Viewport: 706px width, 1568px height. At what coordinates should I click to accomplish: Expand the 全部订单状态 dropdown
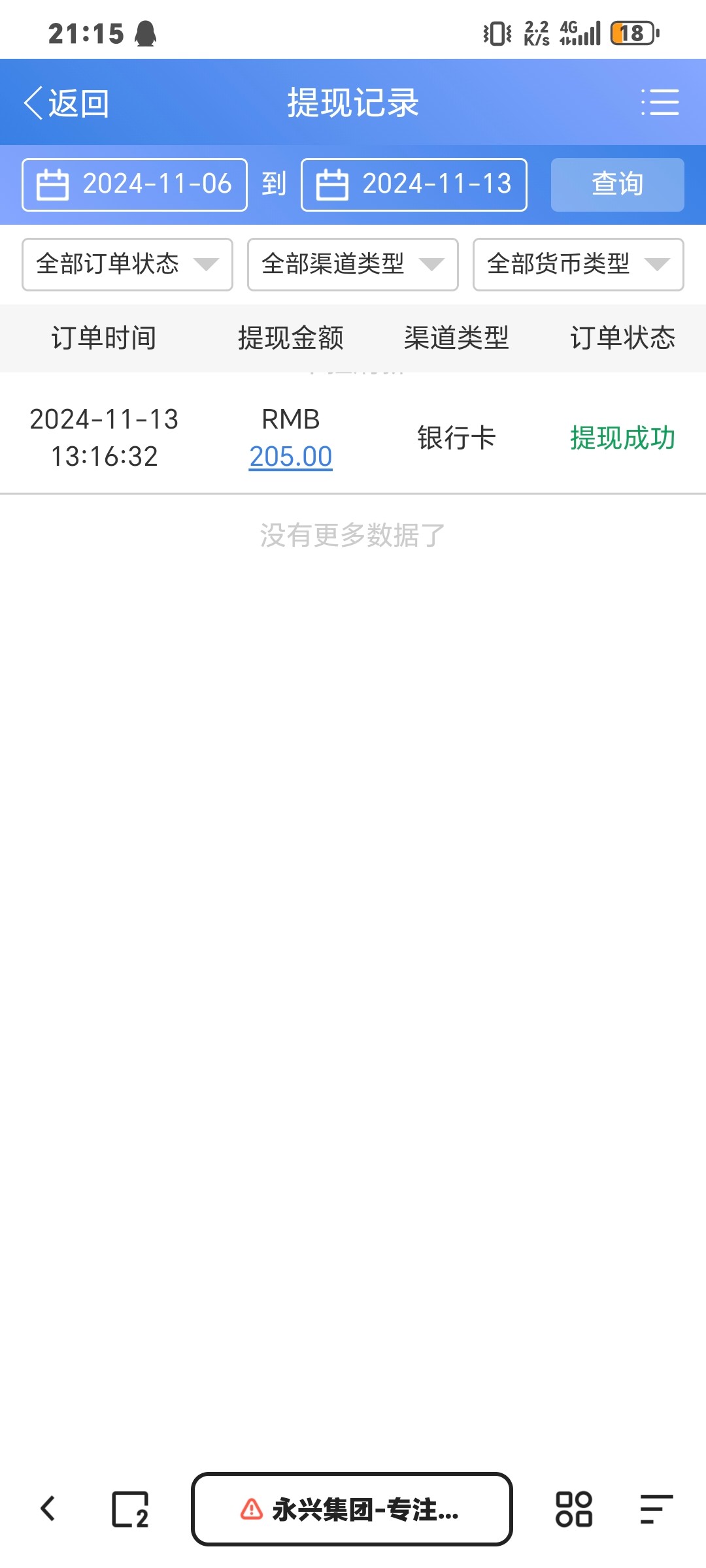click(127, 265)
